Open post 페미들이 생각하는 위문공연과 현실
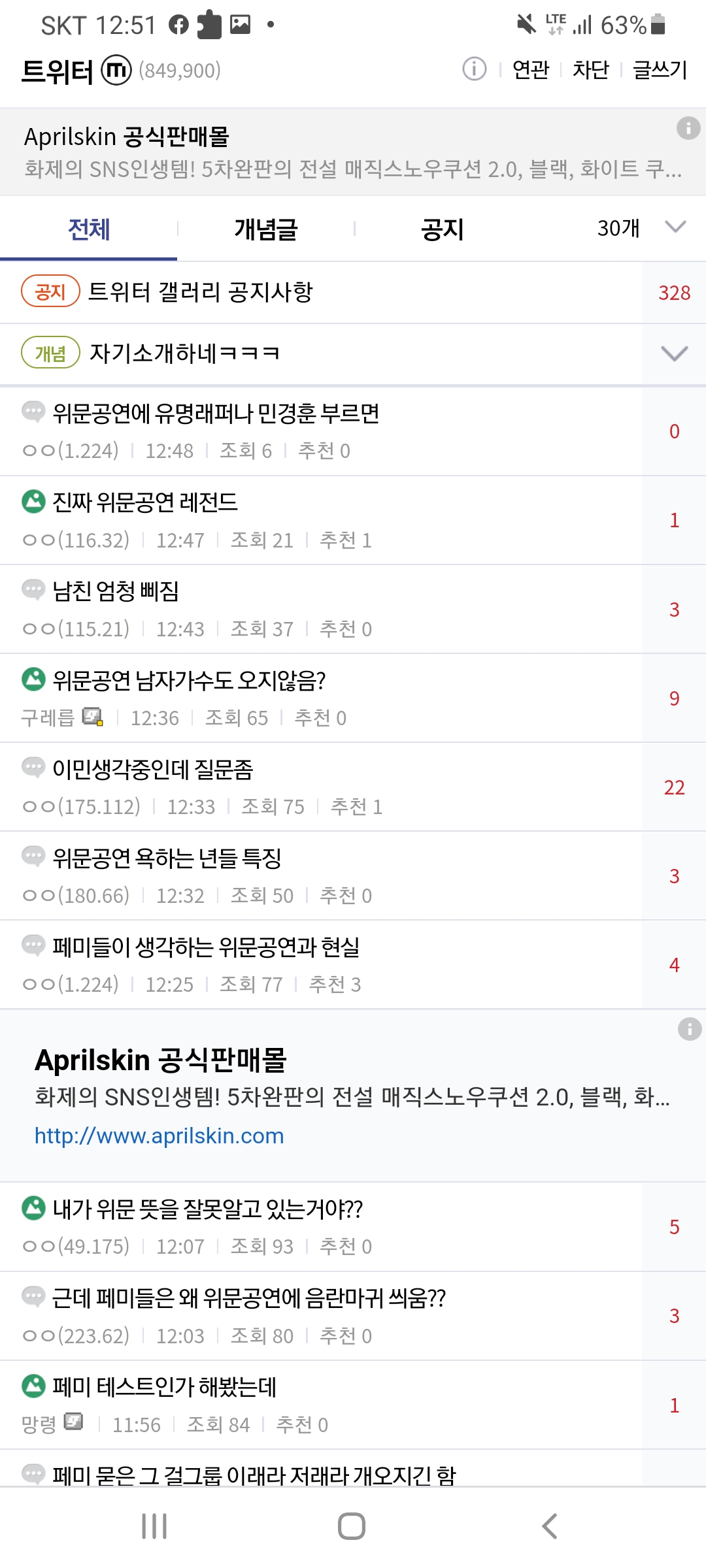This screenshot has height=1568, width=706. click(206, 947)
